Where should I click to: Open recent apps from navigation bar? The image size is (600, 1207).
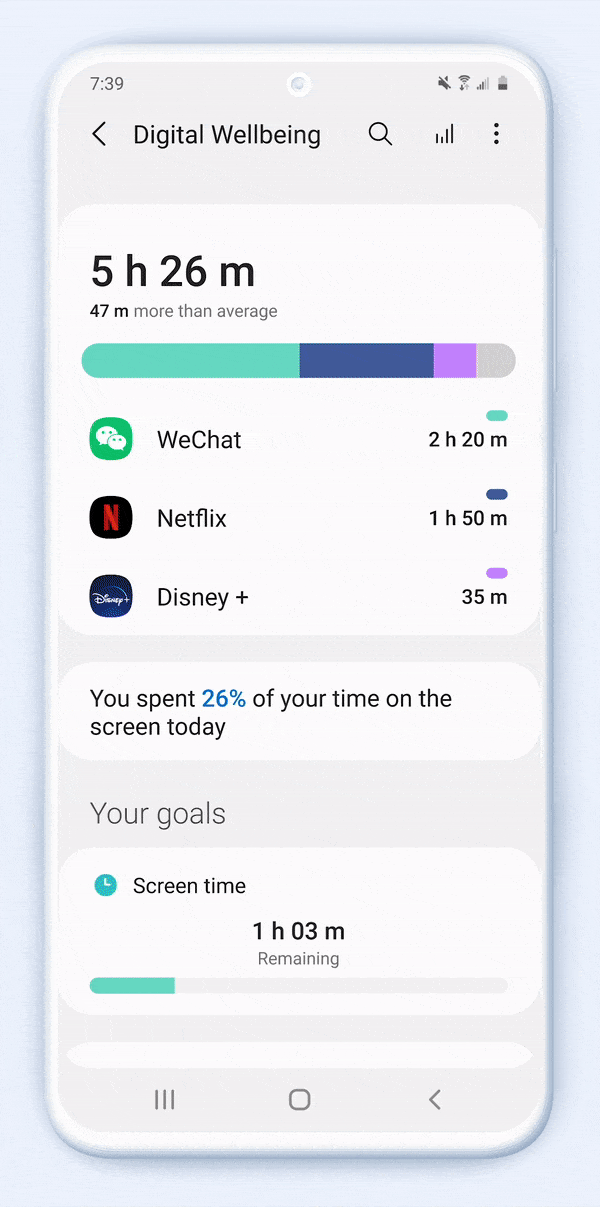click(165, 1100)
